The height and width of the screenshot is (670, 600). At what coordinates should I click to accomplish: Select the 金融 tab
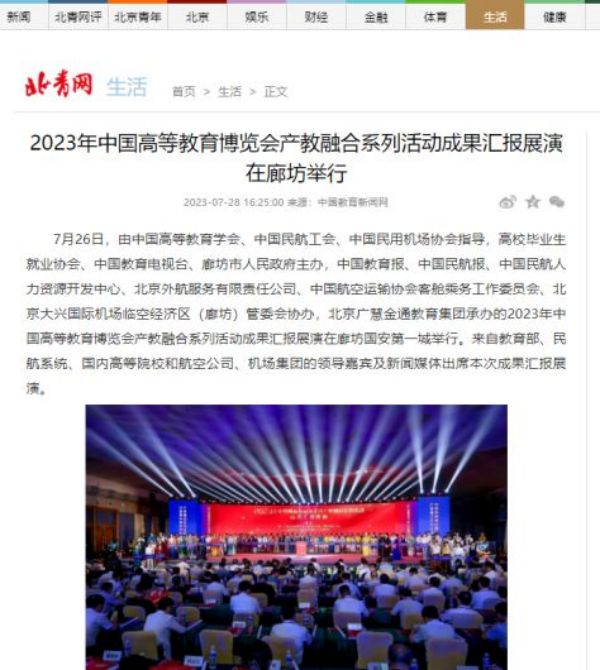coord(375,16)
